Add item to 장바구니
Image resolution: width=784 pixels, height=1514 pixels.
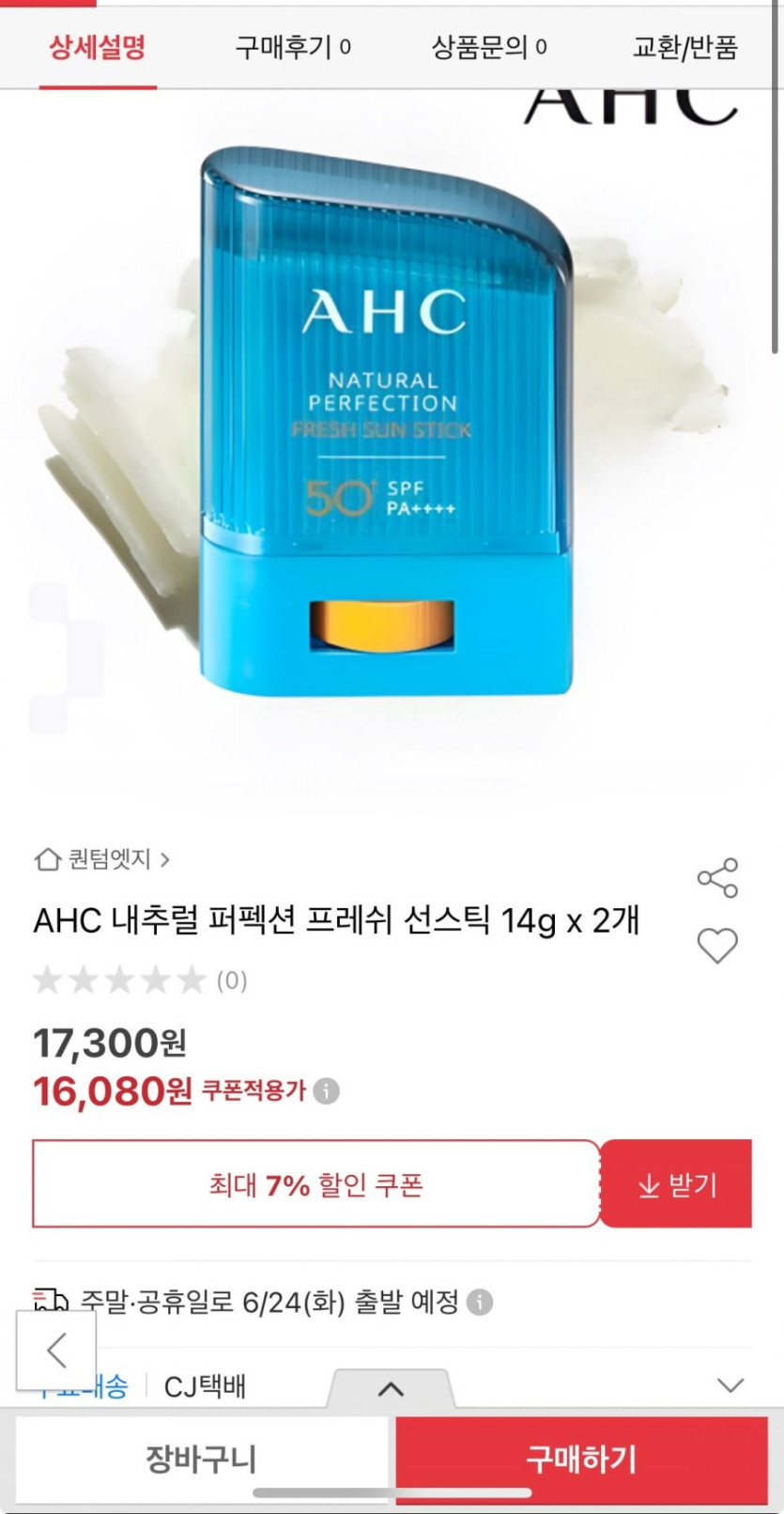(201, 1459)
